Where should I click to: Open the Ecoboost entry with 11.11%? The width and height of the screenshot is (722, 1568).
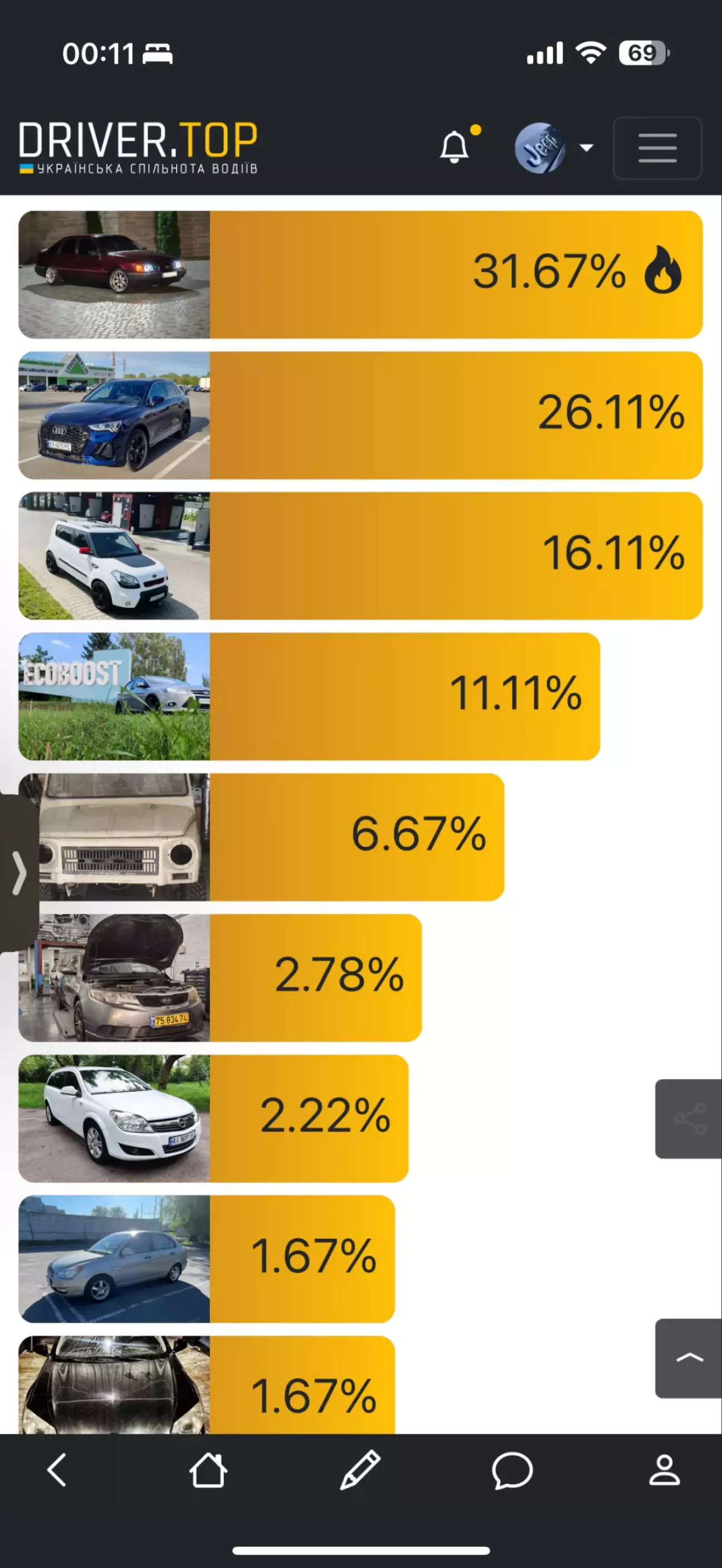coord(309,697)
